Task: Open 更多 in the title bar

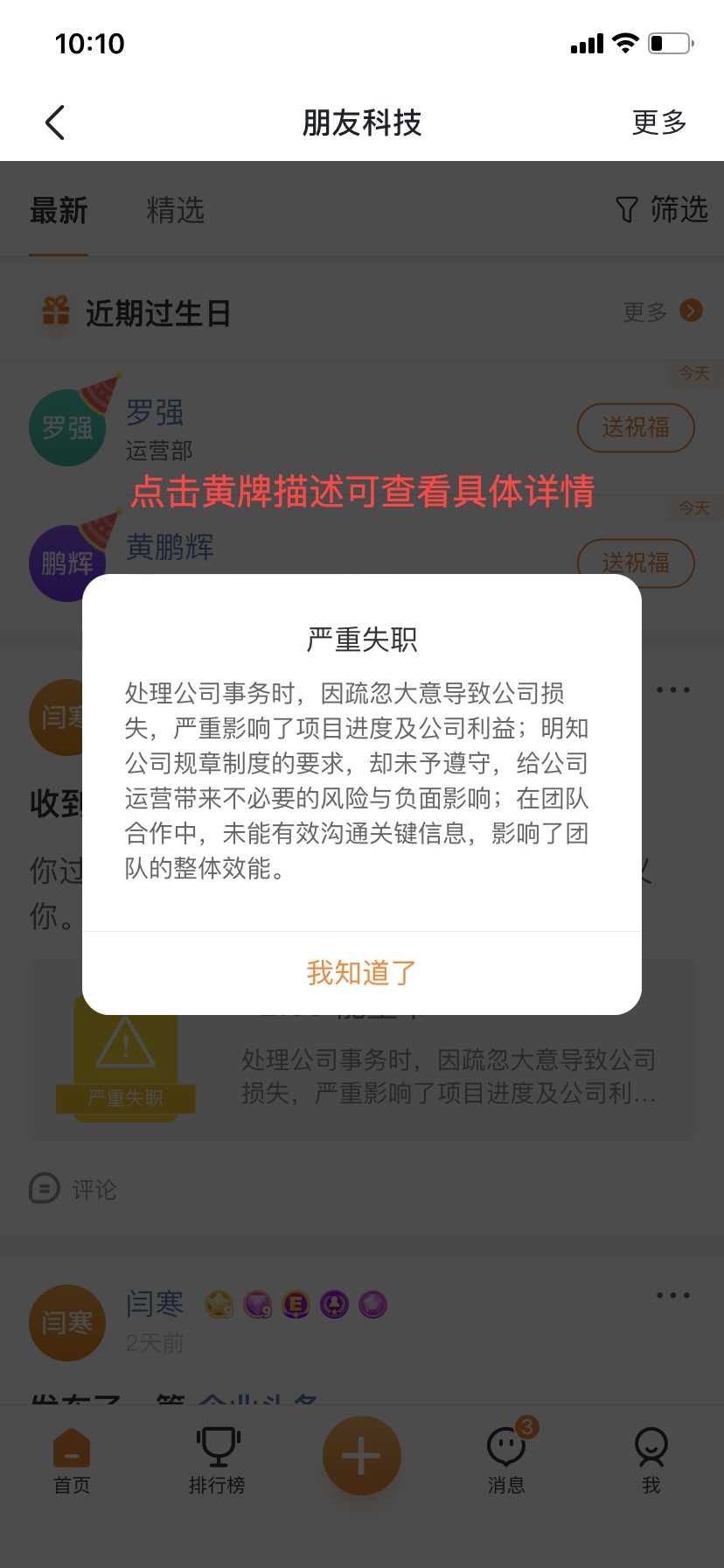Action: 659,122
